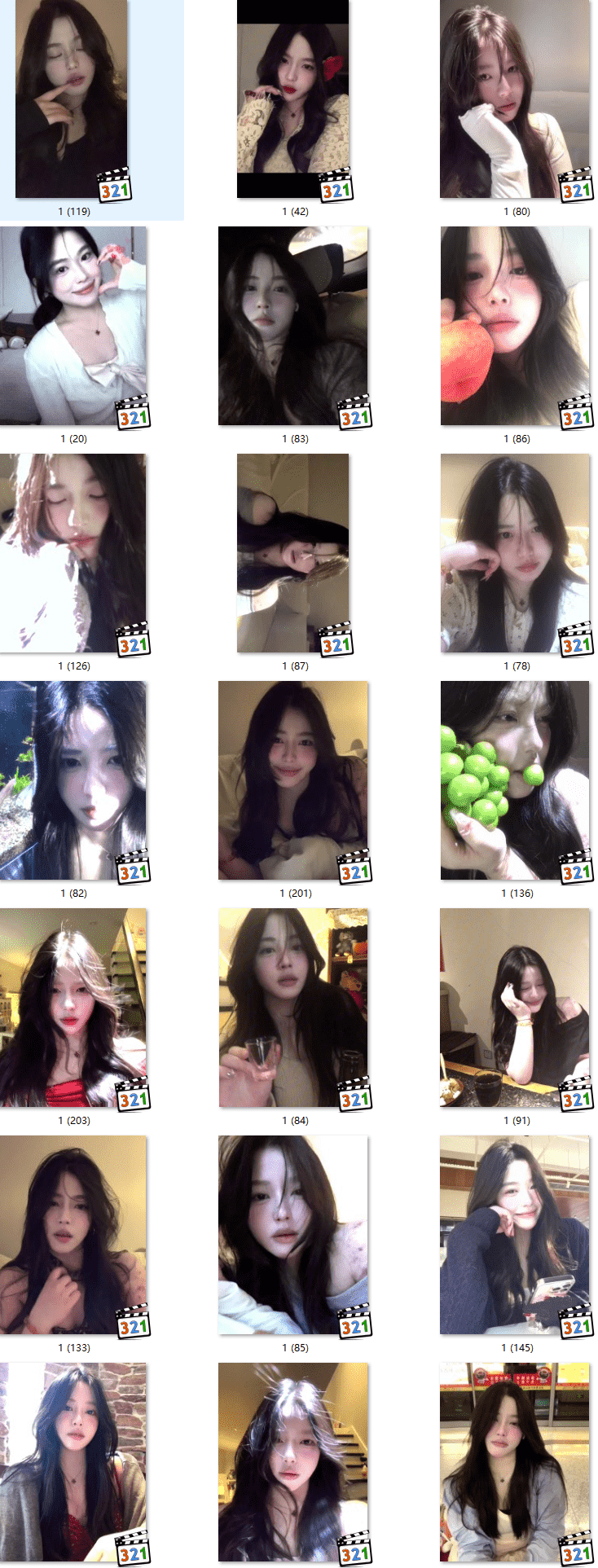This screenshot has width=598, height=1568.
Task: Open video file 1 (119)
Action: click(72, 99)
